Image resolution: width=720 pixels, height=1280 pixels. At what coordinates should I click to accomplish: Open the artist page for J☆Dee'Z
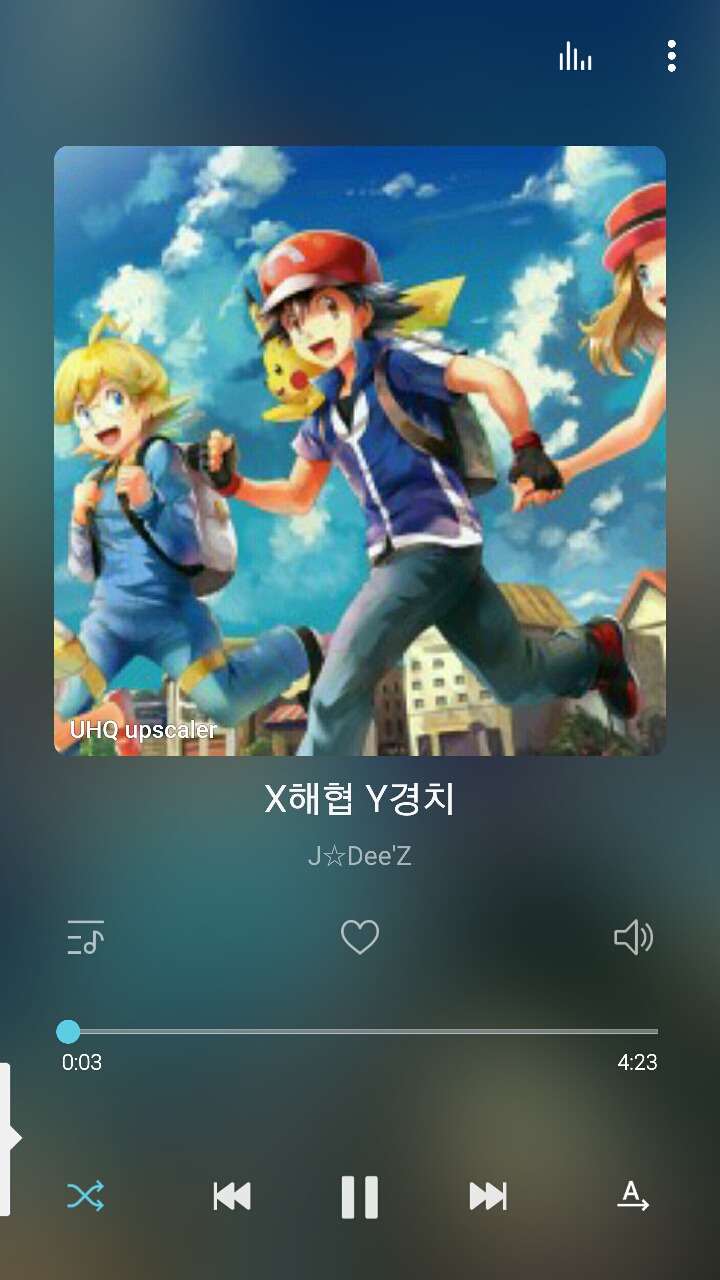[x=360, y=855]
